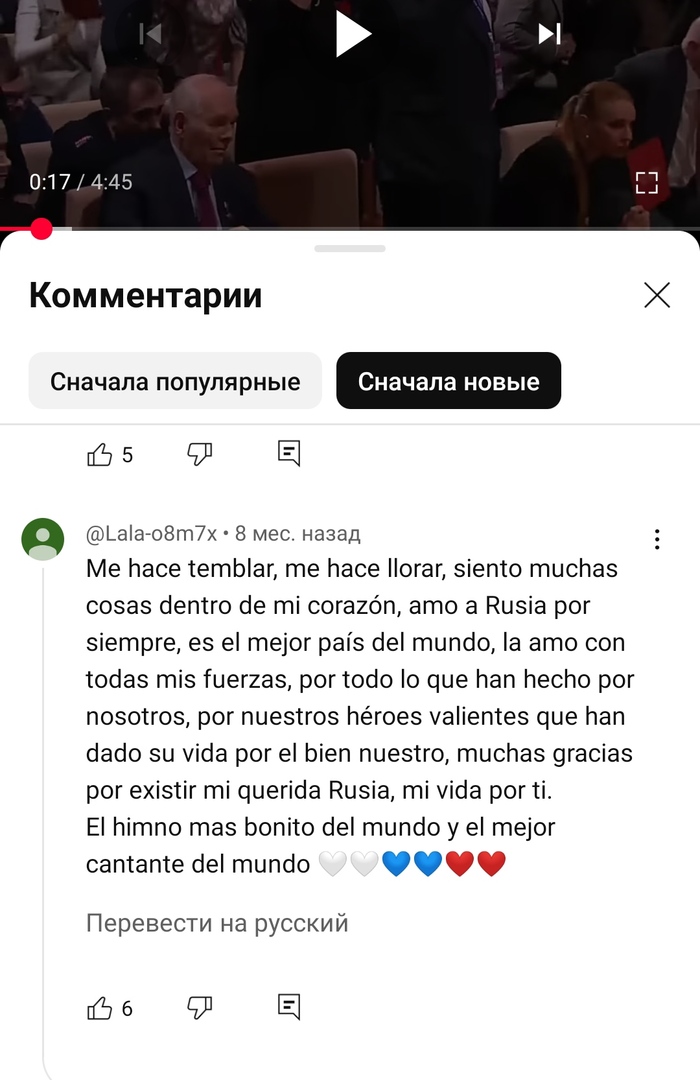The height and width of the screenshot is (1080, 700).
Task: Open overflow menu on @Lala-o8m7x comment
Action: [657, 540]
